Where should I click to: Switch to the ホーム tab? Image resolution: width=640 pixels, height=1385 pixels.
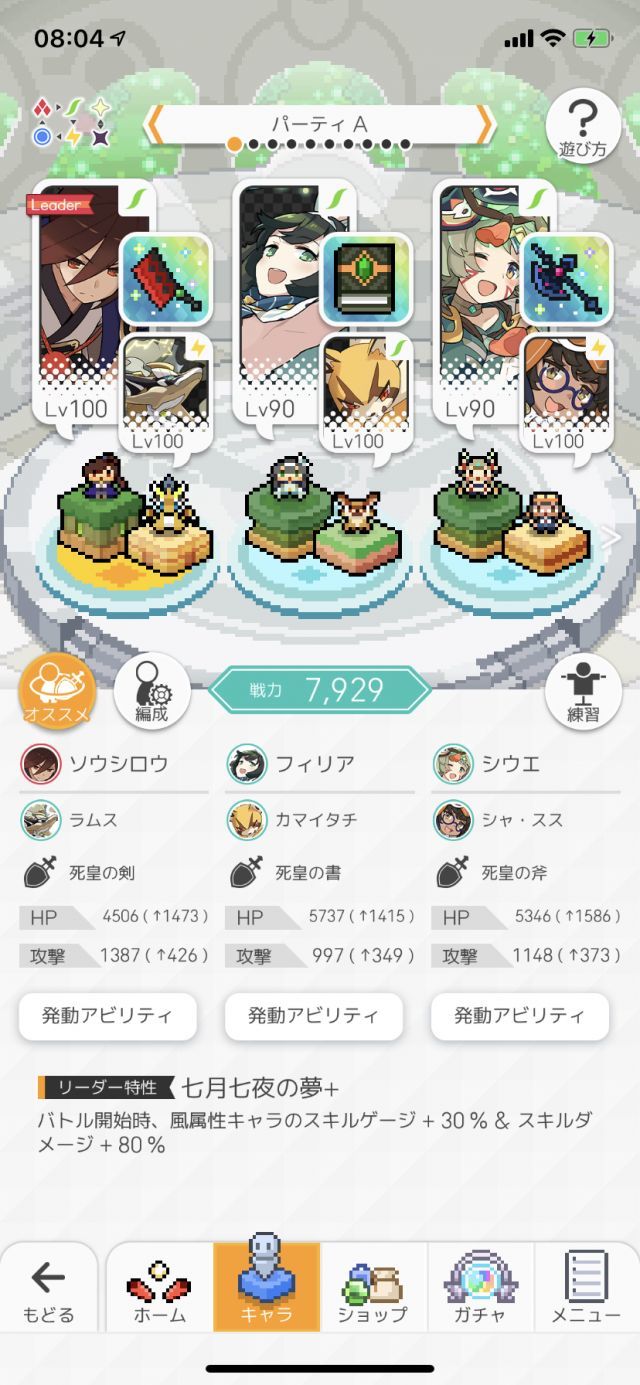(160, 1290)
